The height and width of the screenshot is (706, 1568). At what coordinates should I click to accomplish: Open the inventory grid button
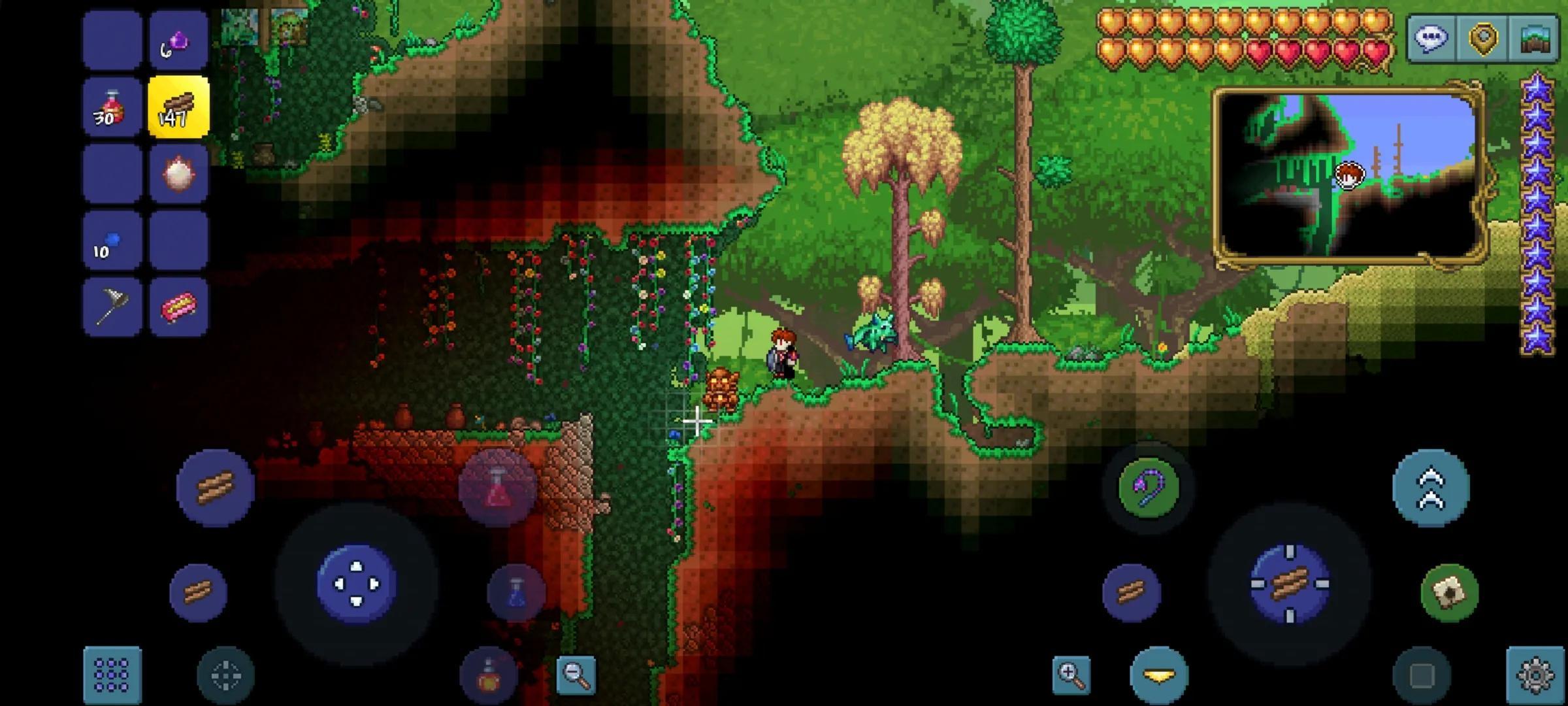click(112, 675)
